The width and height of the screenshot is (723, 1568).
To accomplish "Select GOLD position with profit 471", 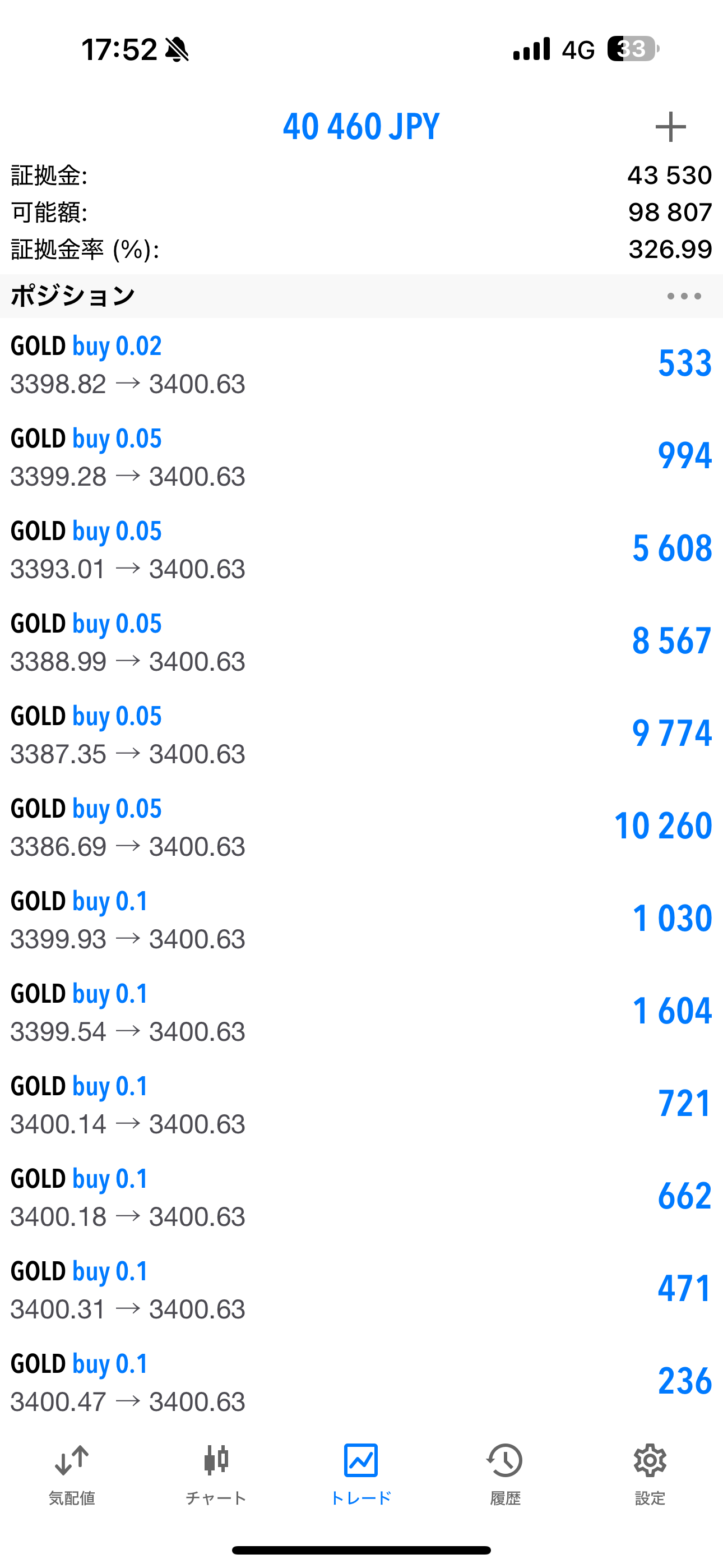I will pyautogui.click(x=361, y=1289).
